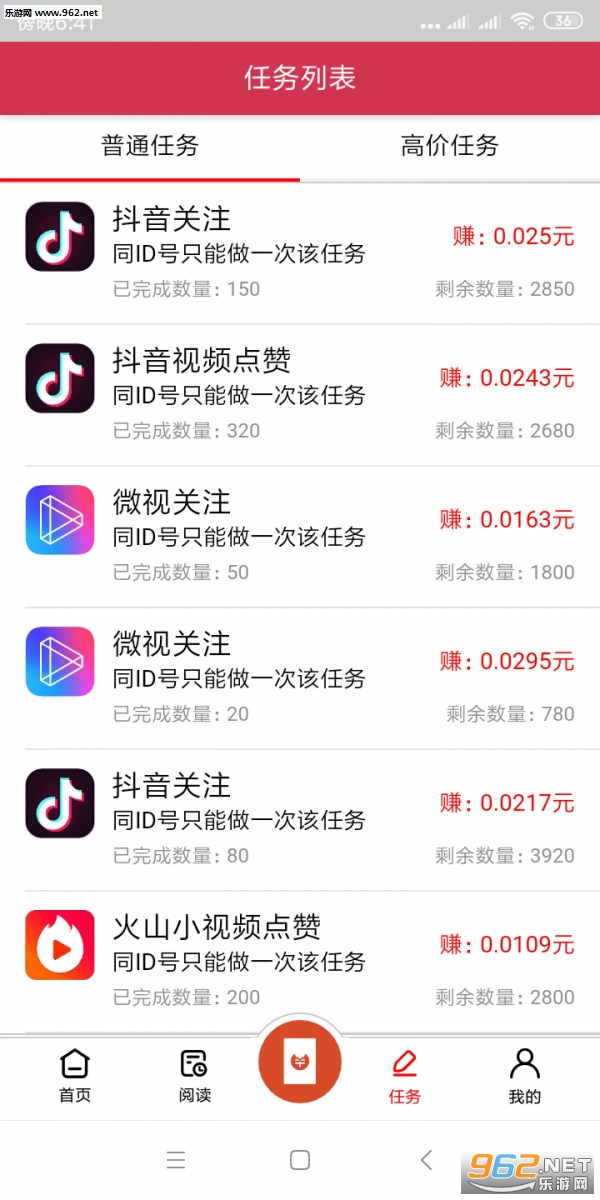Viewport: 600px width, 1200px height.
Task: Select the 任务 tab in bottom bar
Action: [405, 1076]
